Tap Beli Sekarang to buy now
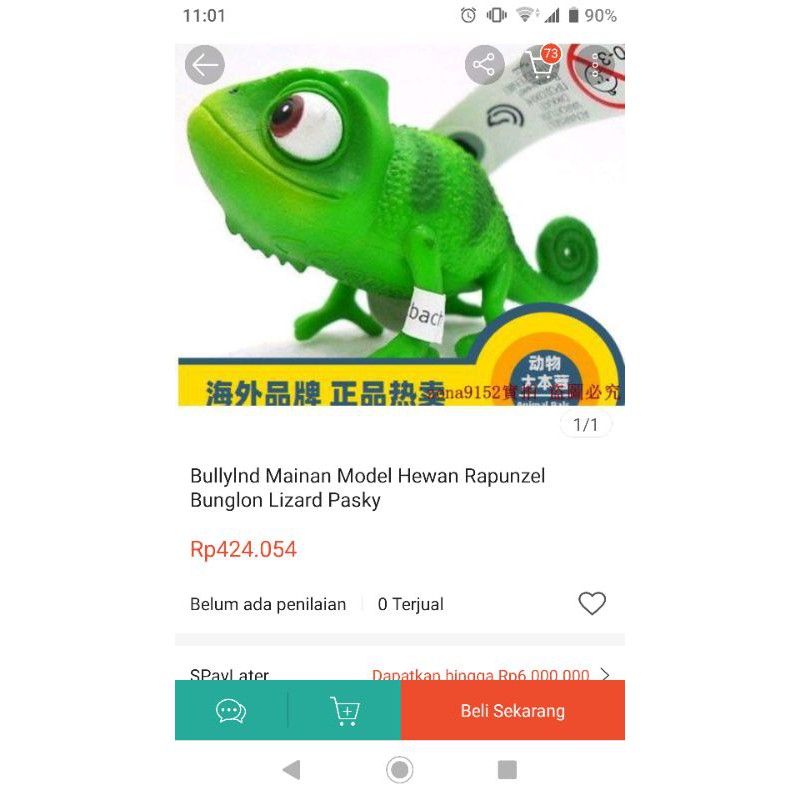The image size is (800, 800). 512,711
